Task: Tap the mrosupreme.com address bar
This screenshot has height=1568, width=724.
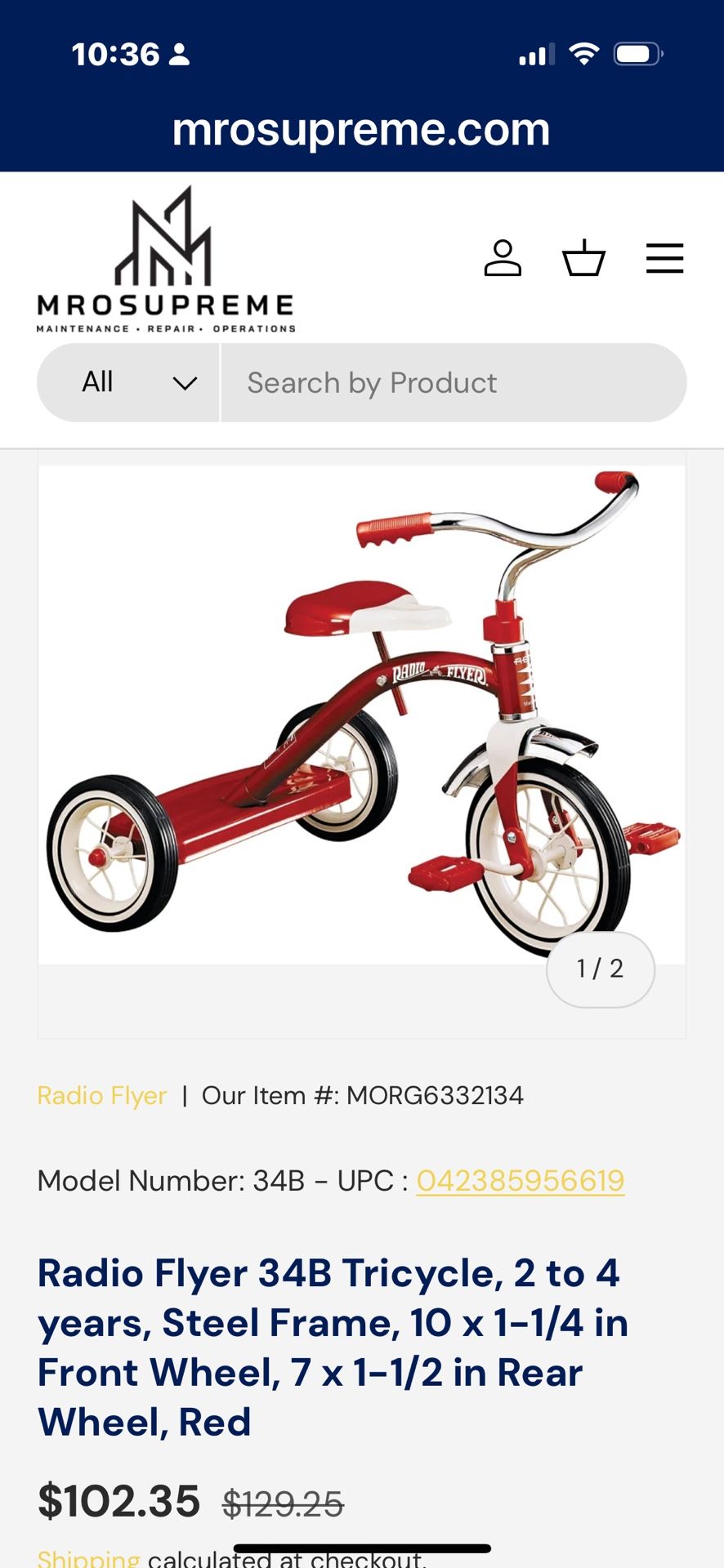Action: tap(362, 129)
